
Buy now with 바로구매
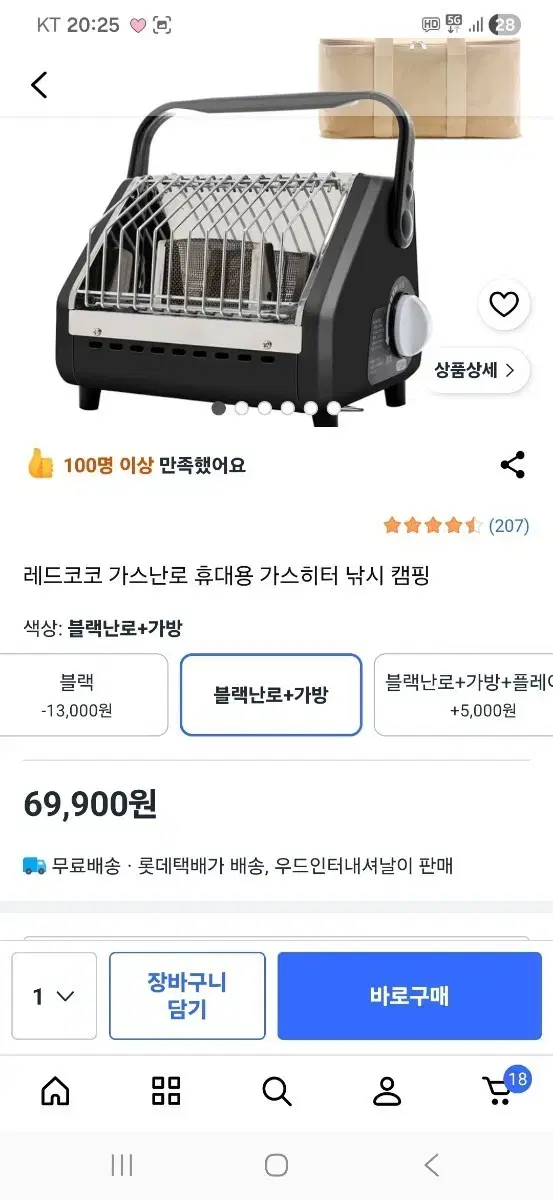click(410, 996)
